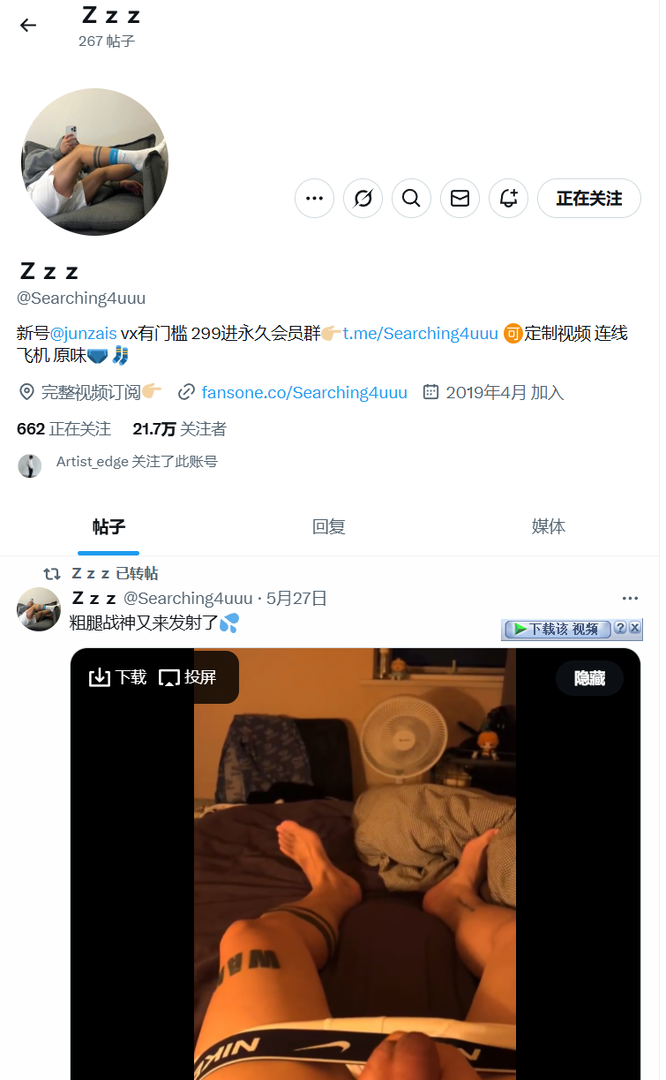Tap 下载 to download the video
The image size is (666, 1080).
(118, 677)
